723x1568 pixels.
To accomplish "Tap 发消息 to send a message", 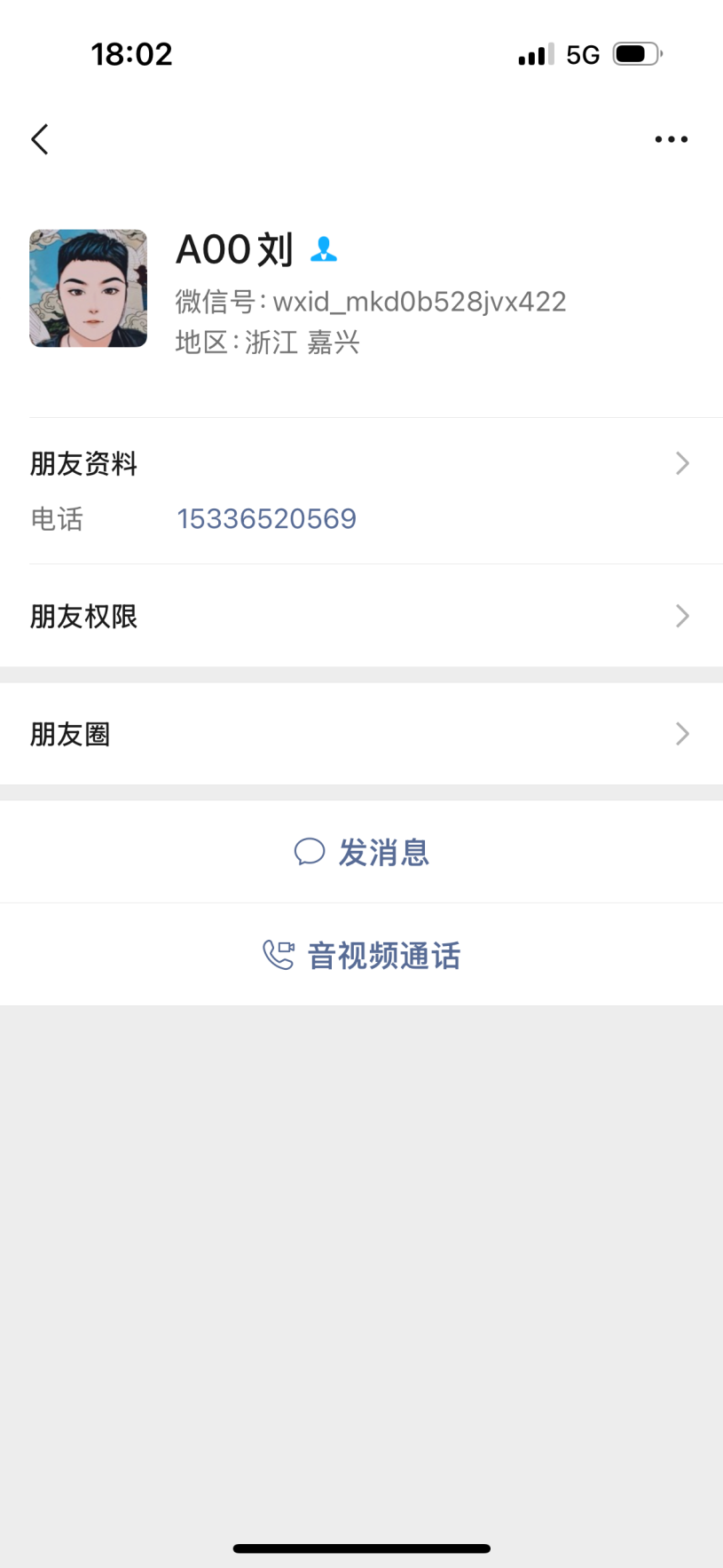I will [362, 853].
